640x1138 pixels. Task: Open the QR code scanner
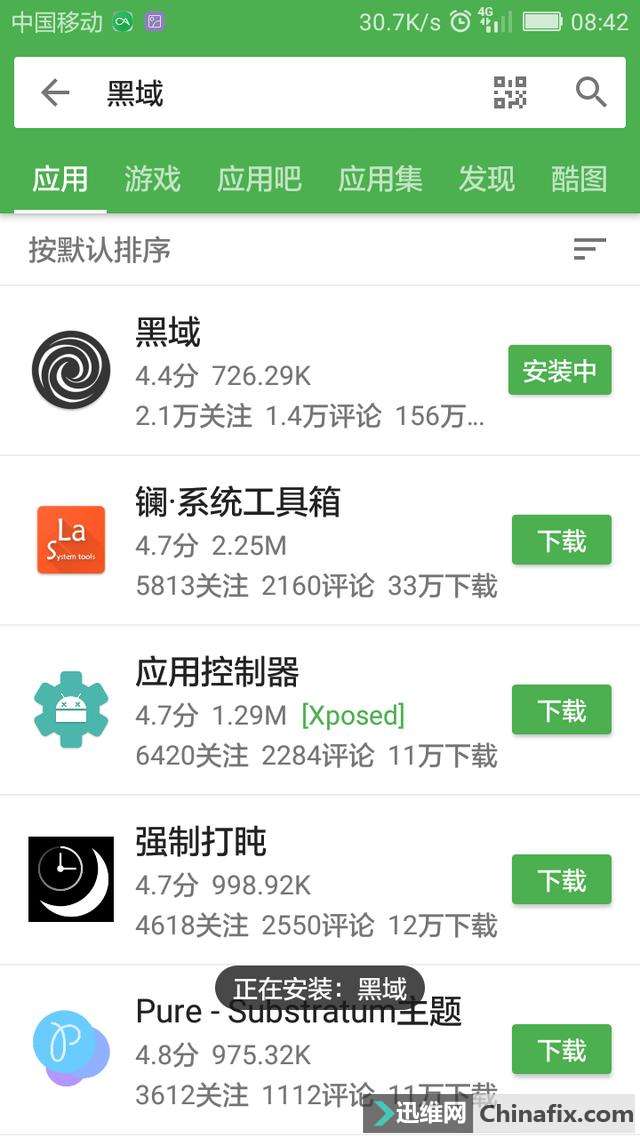point(510,93)
